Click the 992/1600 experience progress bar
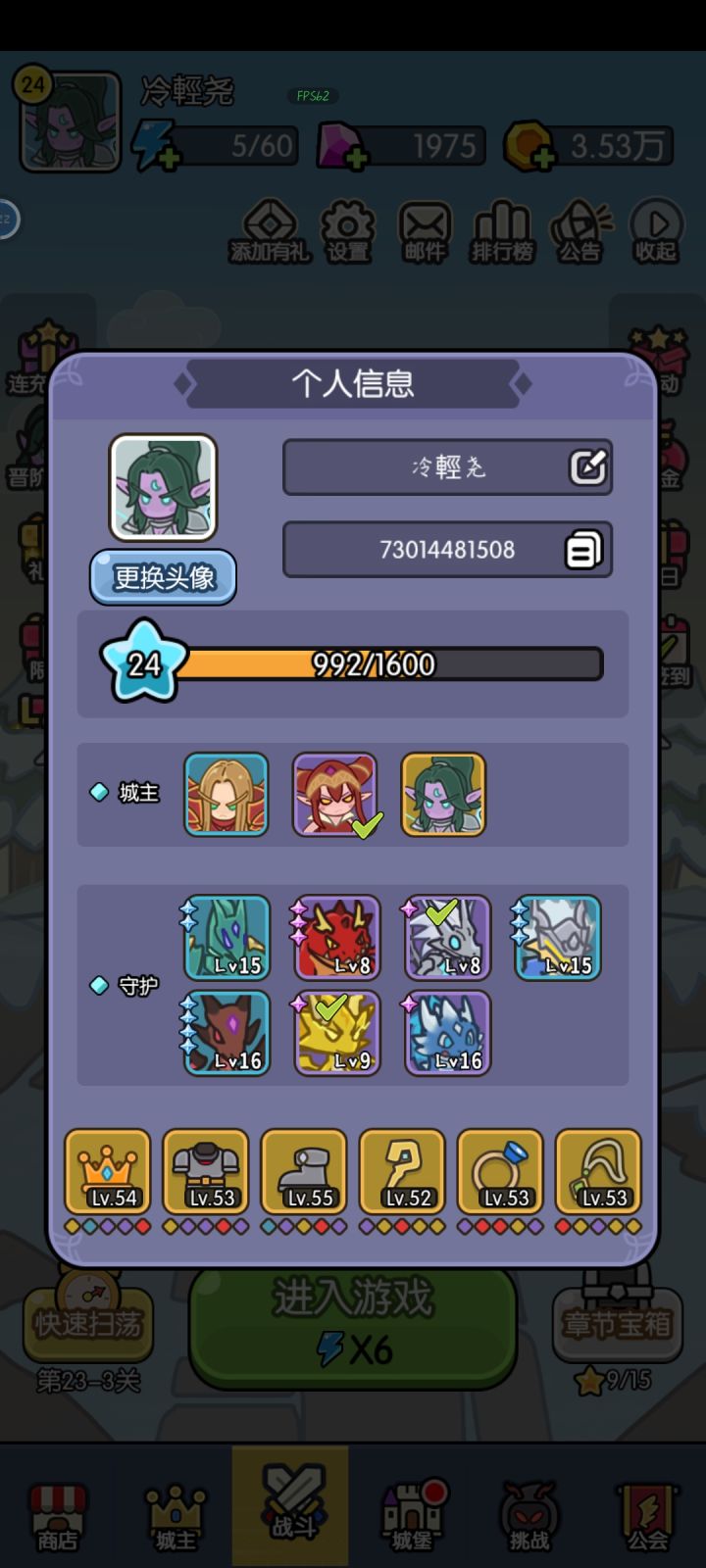Viewport: 706px width, 1568px height. (382, 663)
